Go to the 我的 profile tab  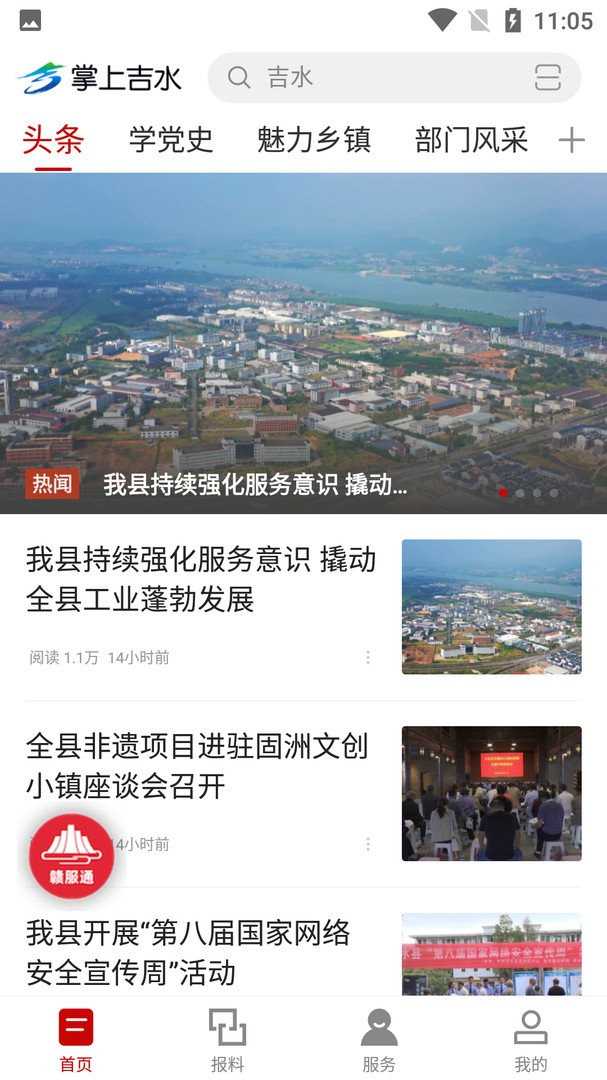531,1040
